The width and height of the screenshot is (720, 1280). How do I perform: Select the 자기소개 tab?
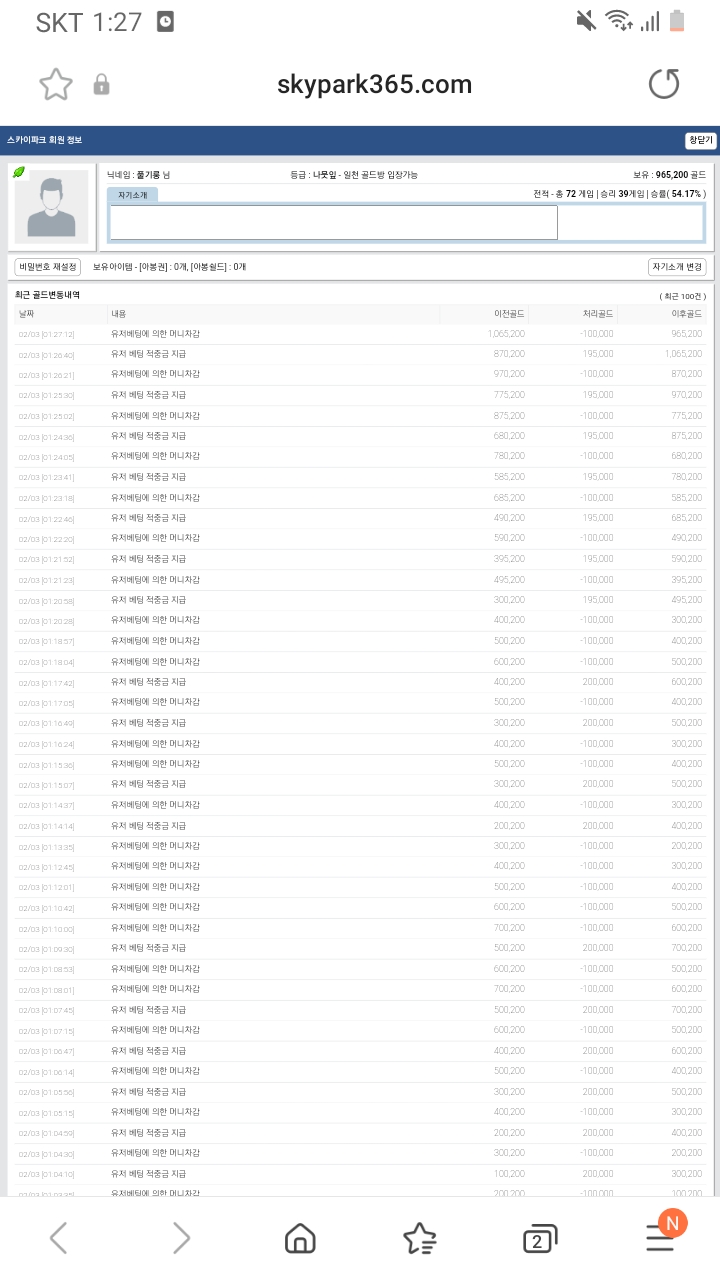132,195
